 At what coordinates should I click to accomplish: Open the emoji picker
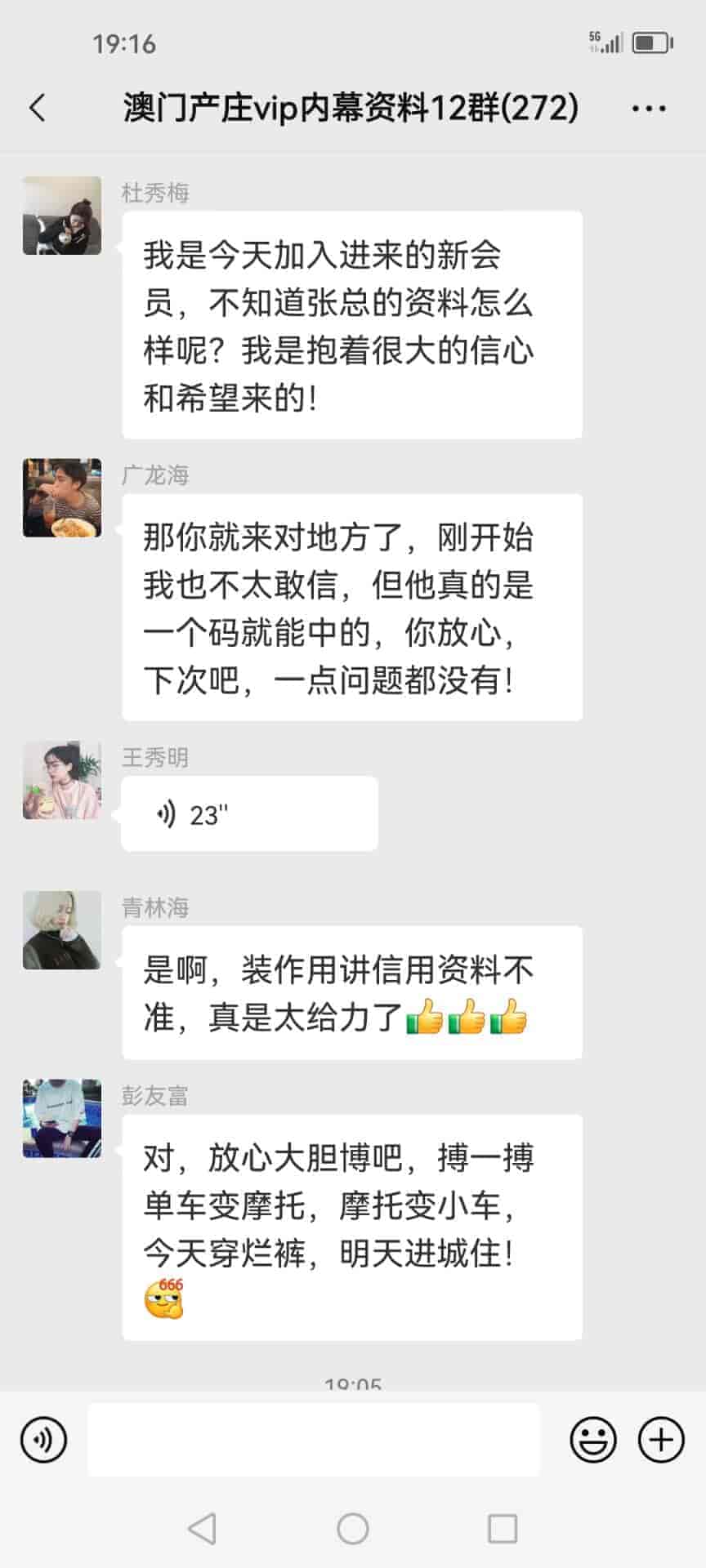[593, 1440]
